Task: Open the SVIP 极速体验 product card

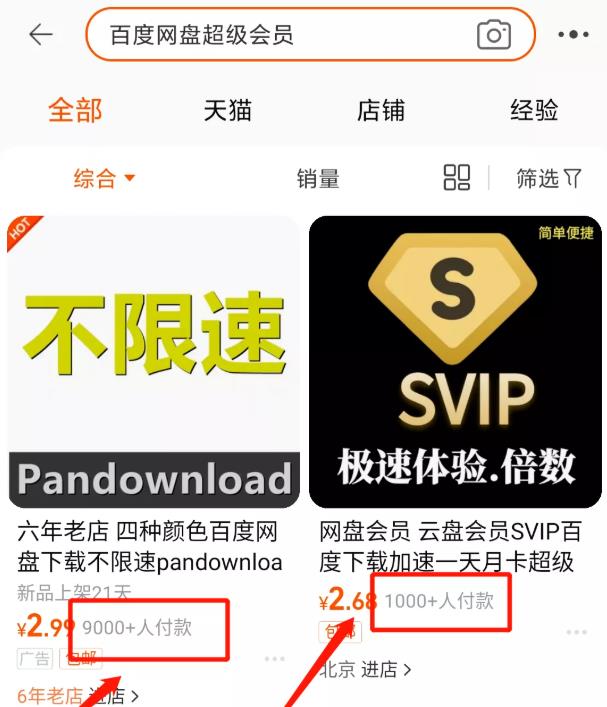Action: (455, 362)
